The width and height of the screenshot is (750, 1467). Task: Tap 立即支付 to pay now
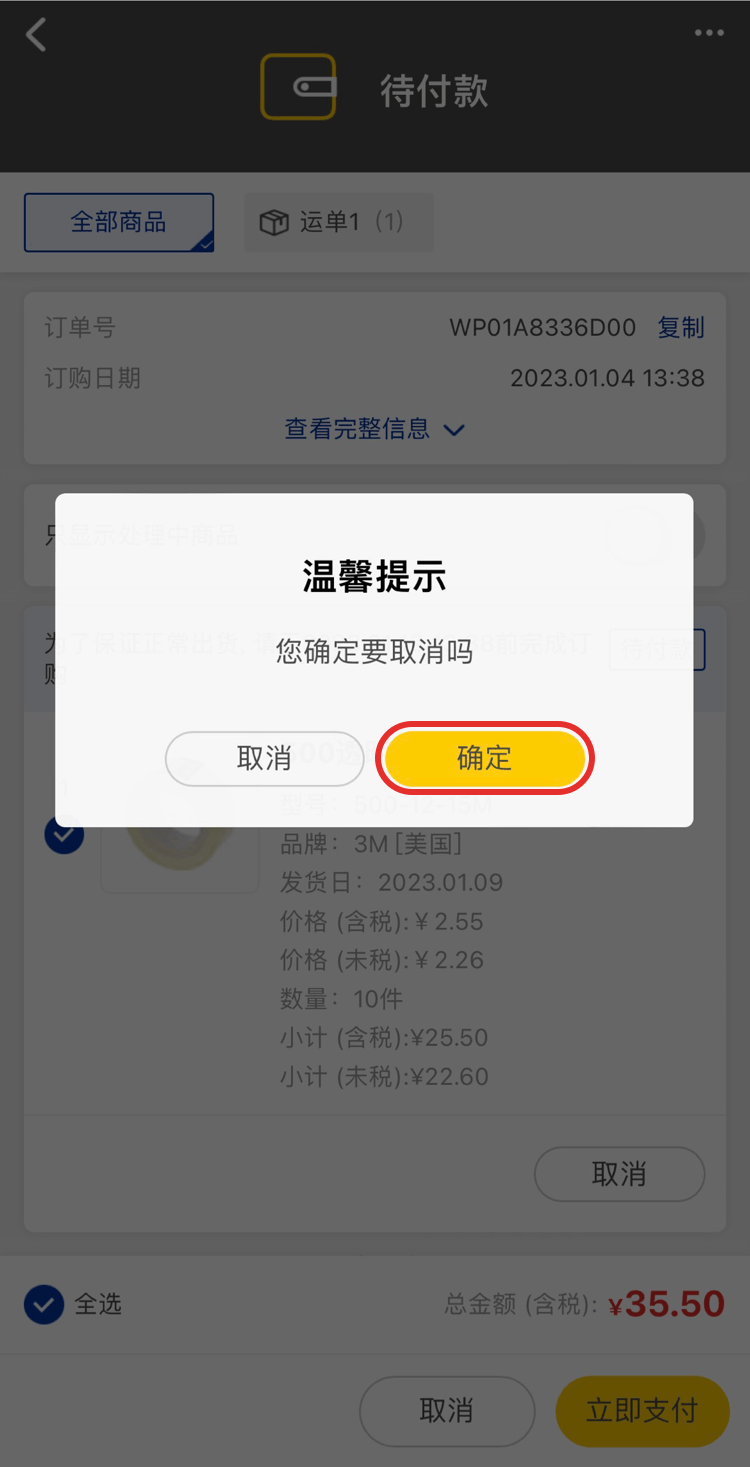click(x=642, y=1411)
